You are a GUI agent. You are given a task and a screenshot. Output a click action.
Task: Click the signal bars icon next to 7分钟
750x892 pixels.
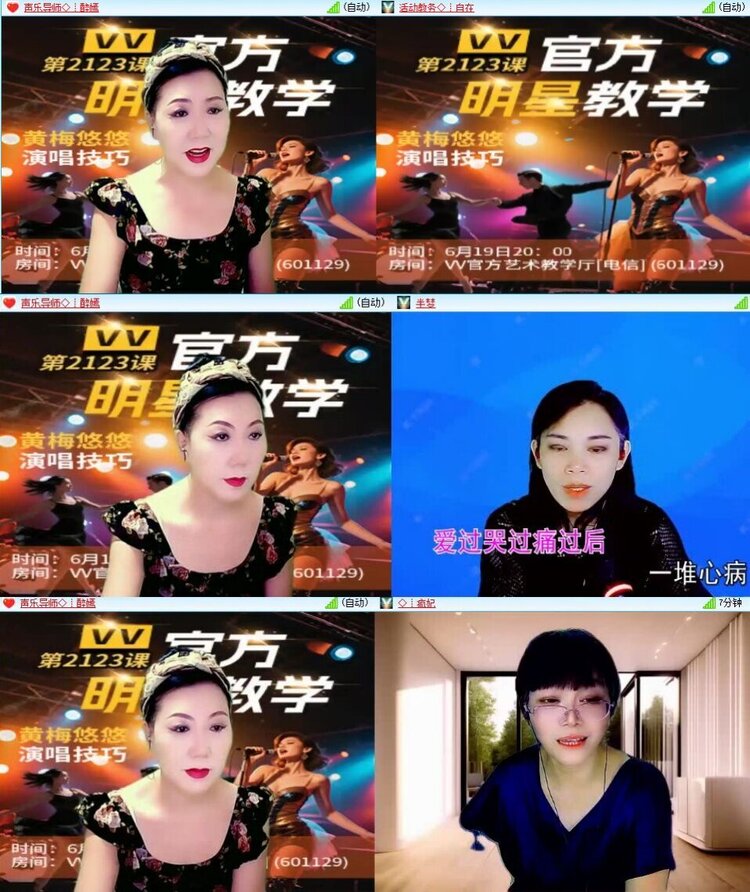pyautogui.click(x=712, y=604)
